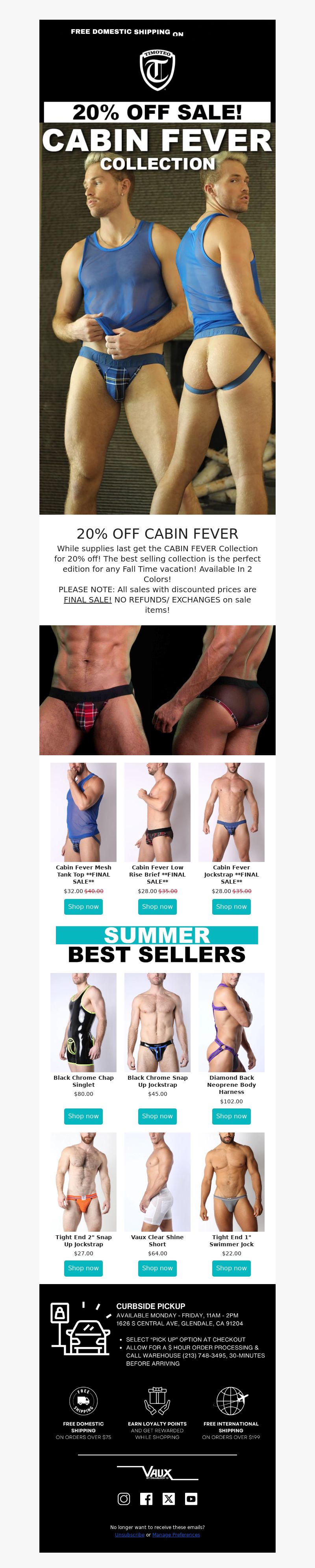The width and height of the screenshot is (315, 1568).
Task: Tap Shop now under Cabin Fever Low Rise Brief
Action: click(157, 906)
